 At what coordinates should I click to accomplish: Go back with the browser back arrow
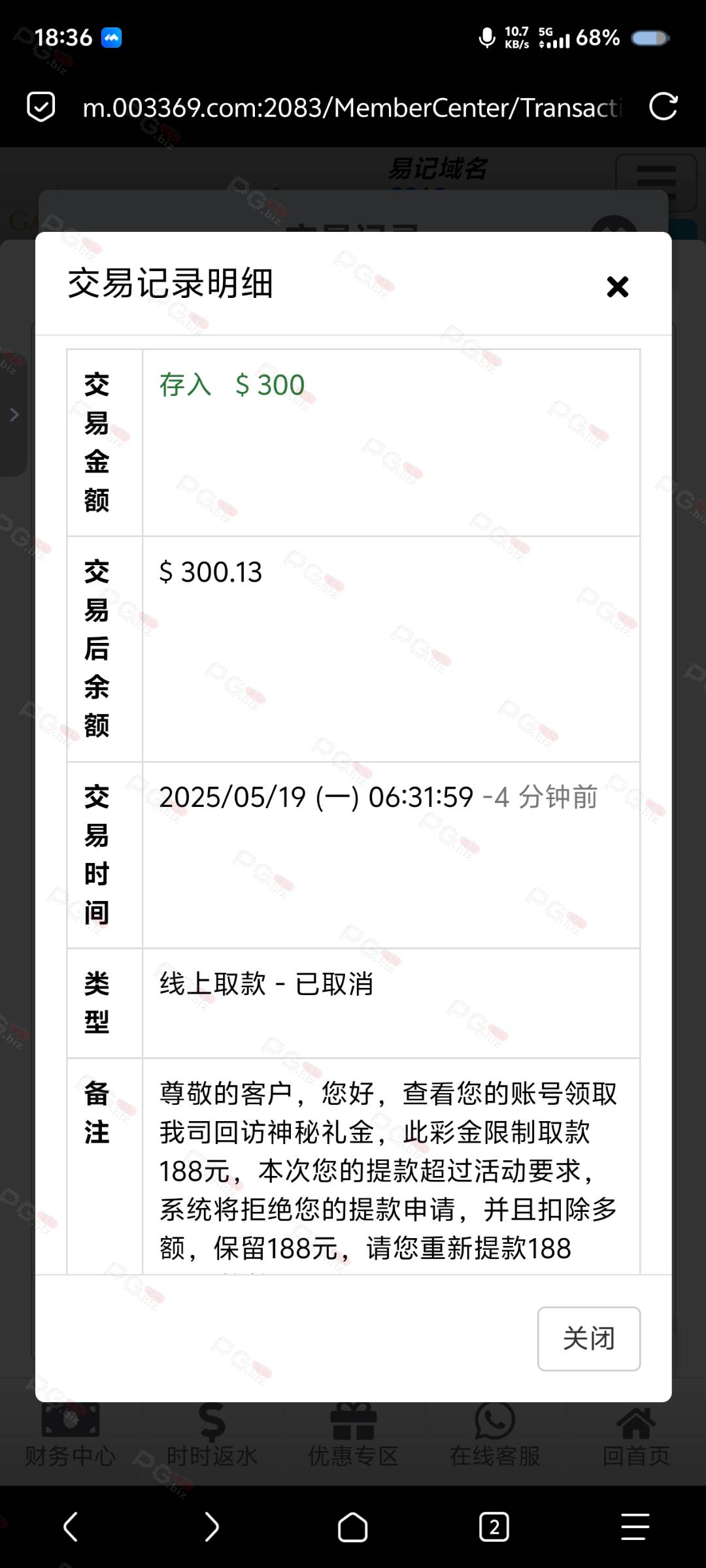71,1527
